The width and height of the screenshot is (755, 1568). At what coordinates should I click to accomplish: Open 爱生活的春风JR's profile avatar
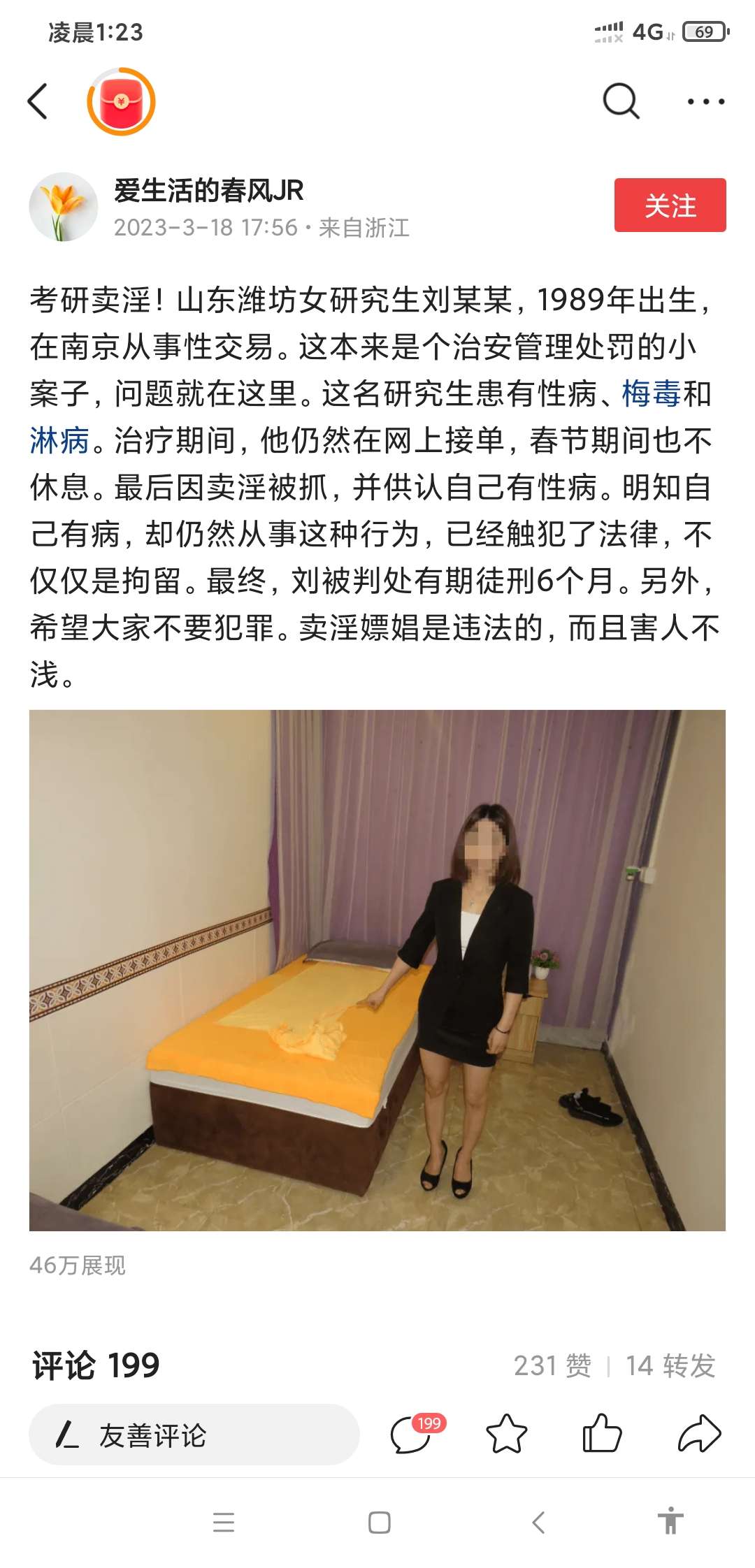pos(63,207)
